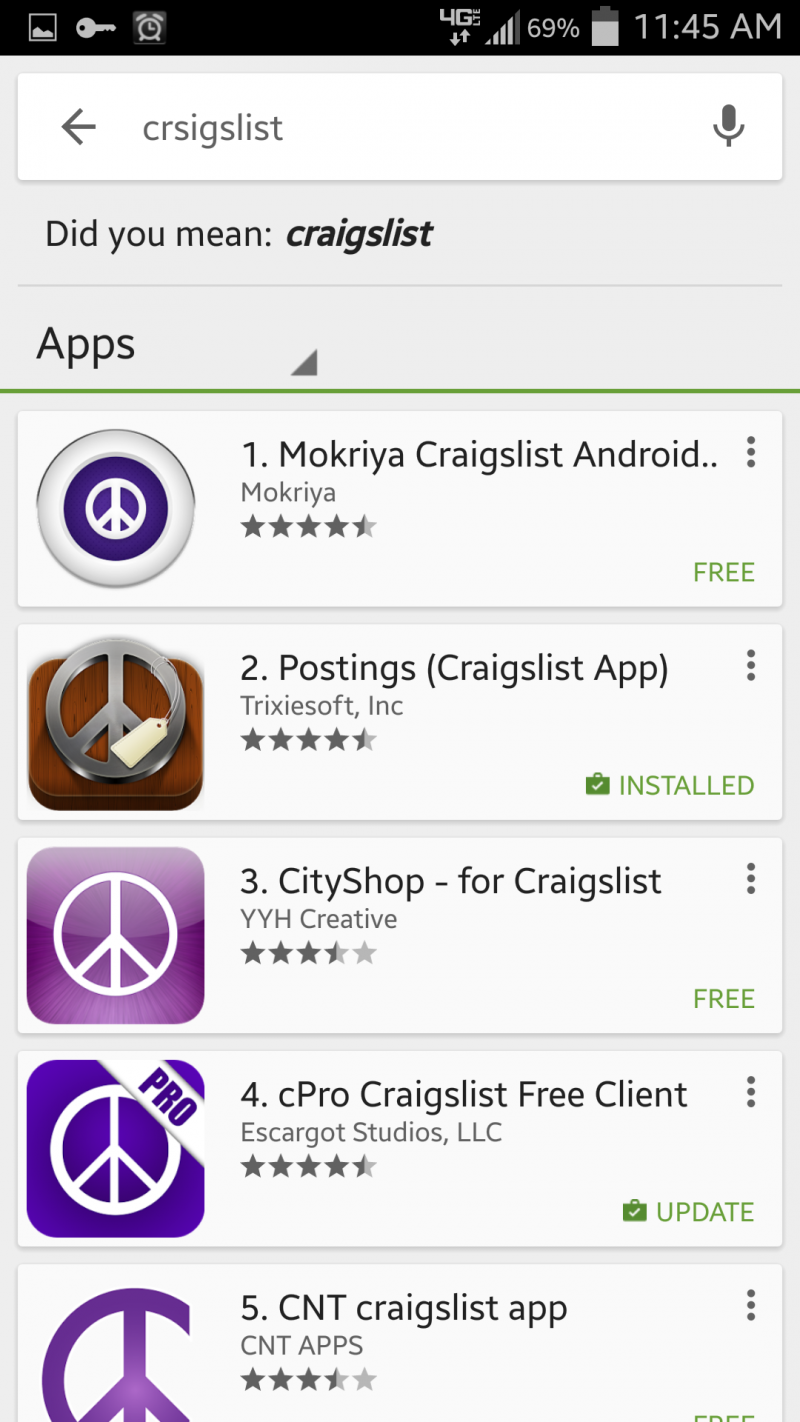Screen dimensions: 800x1422
Task: Go back from search results
Action: 78,127
